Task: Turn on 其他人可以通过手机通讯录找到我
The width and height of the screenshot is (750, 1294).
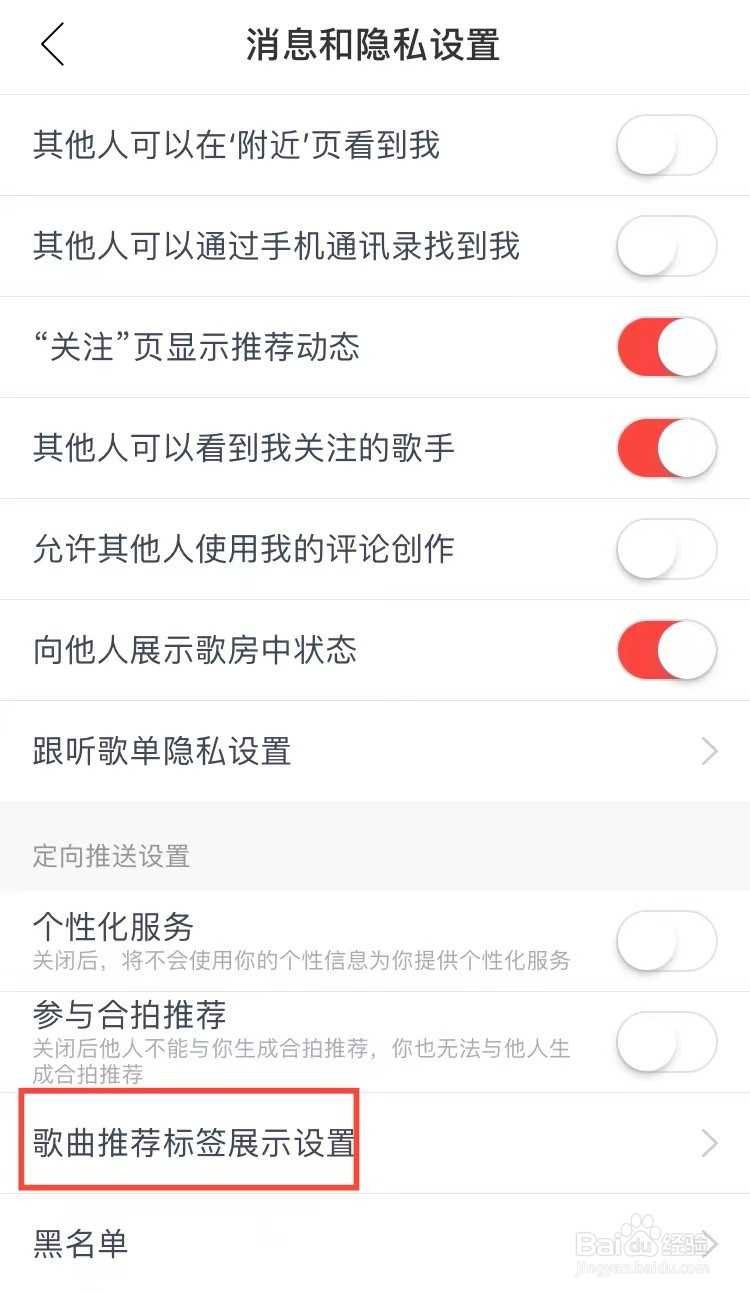Action: coord(667,246)
